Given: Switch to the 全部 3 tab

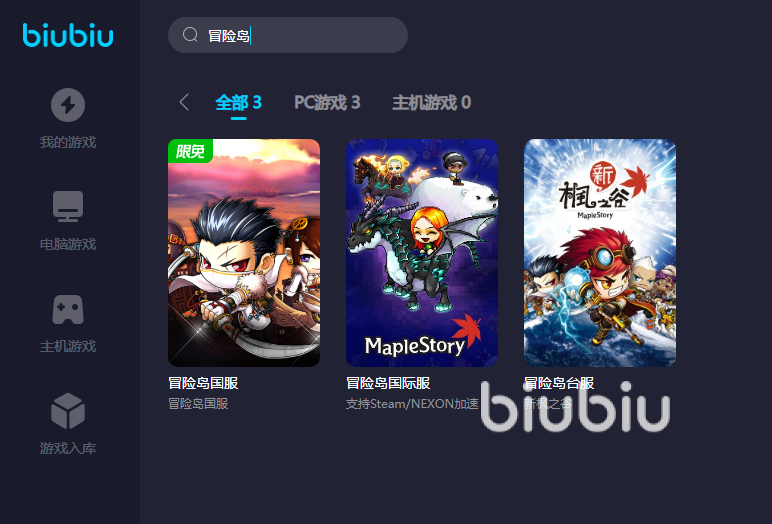Looking at the screenshot, I should pyautogui.click(x=238, y=102).
